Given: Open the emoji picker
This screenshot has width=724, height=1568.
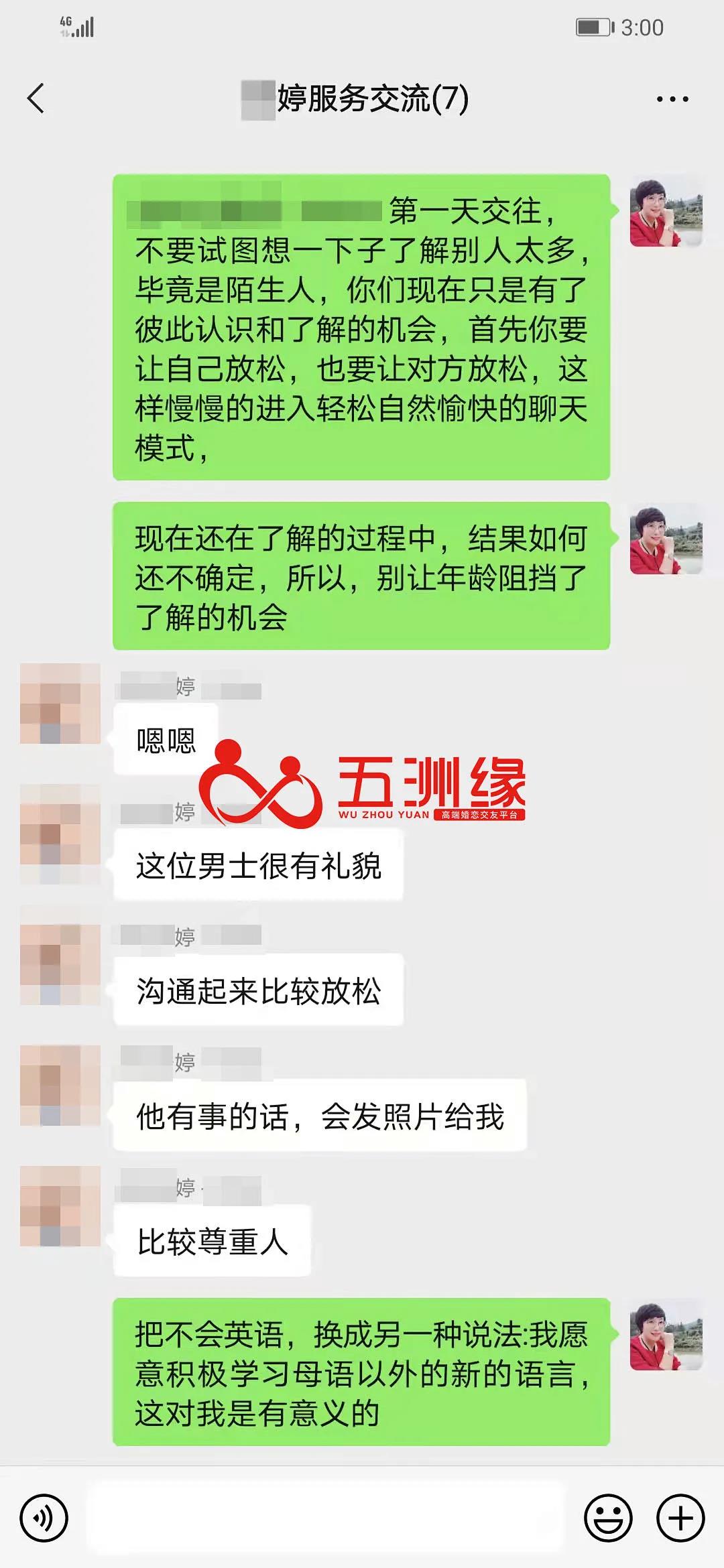Looking at the screenshot, I should pos(608,1518).
